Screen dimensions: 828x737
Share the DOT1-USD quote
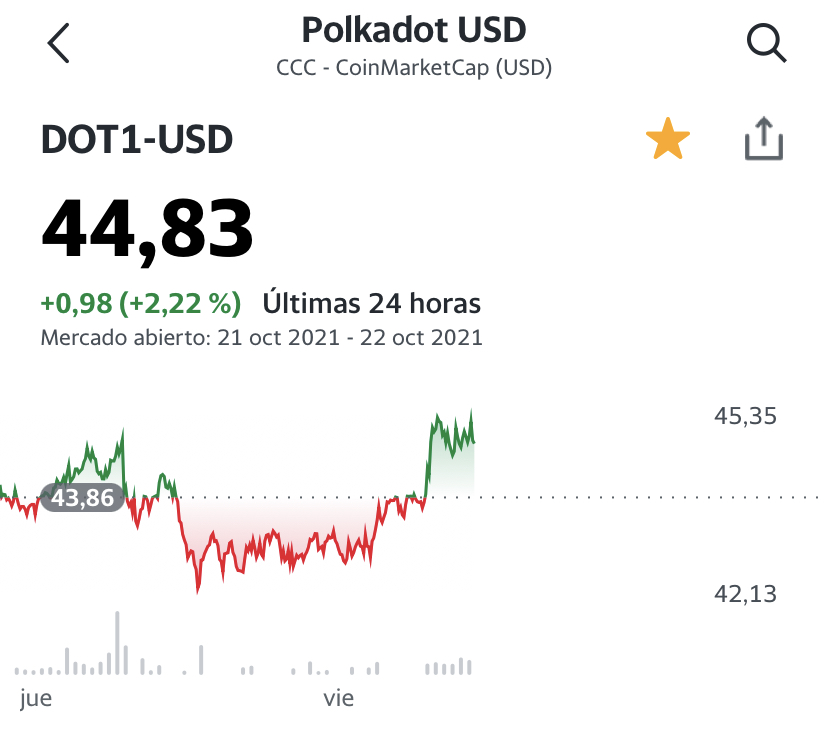tap(764, 138)
